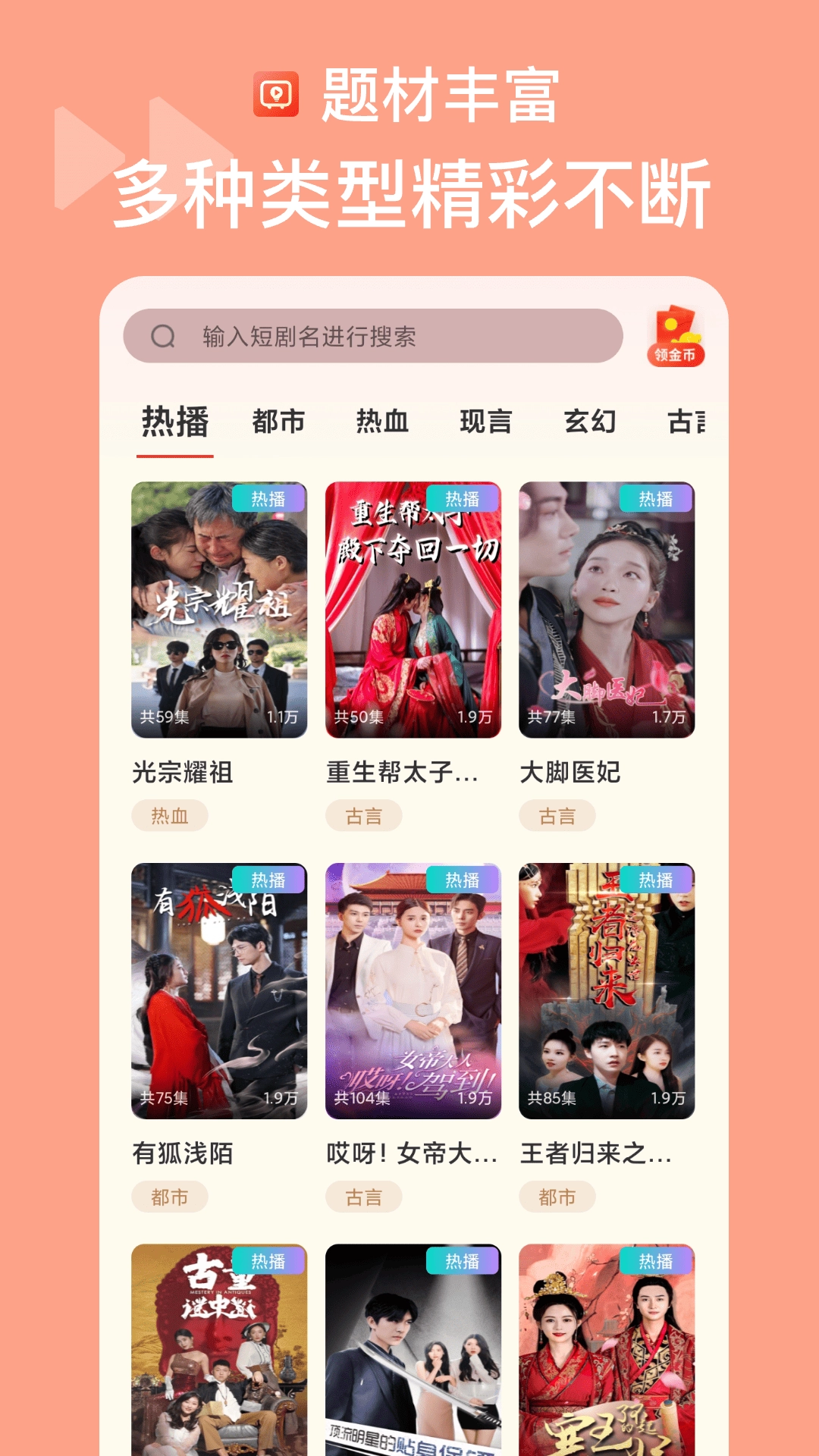Switch to the 都市 category tab
Image resolution: width=819 pixels, height=1456 pixels.
tap(278, 422)
